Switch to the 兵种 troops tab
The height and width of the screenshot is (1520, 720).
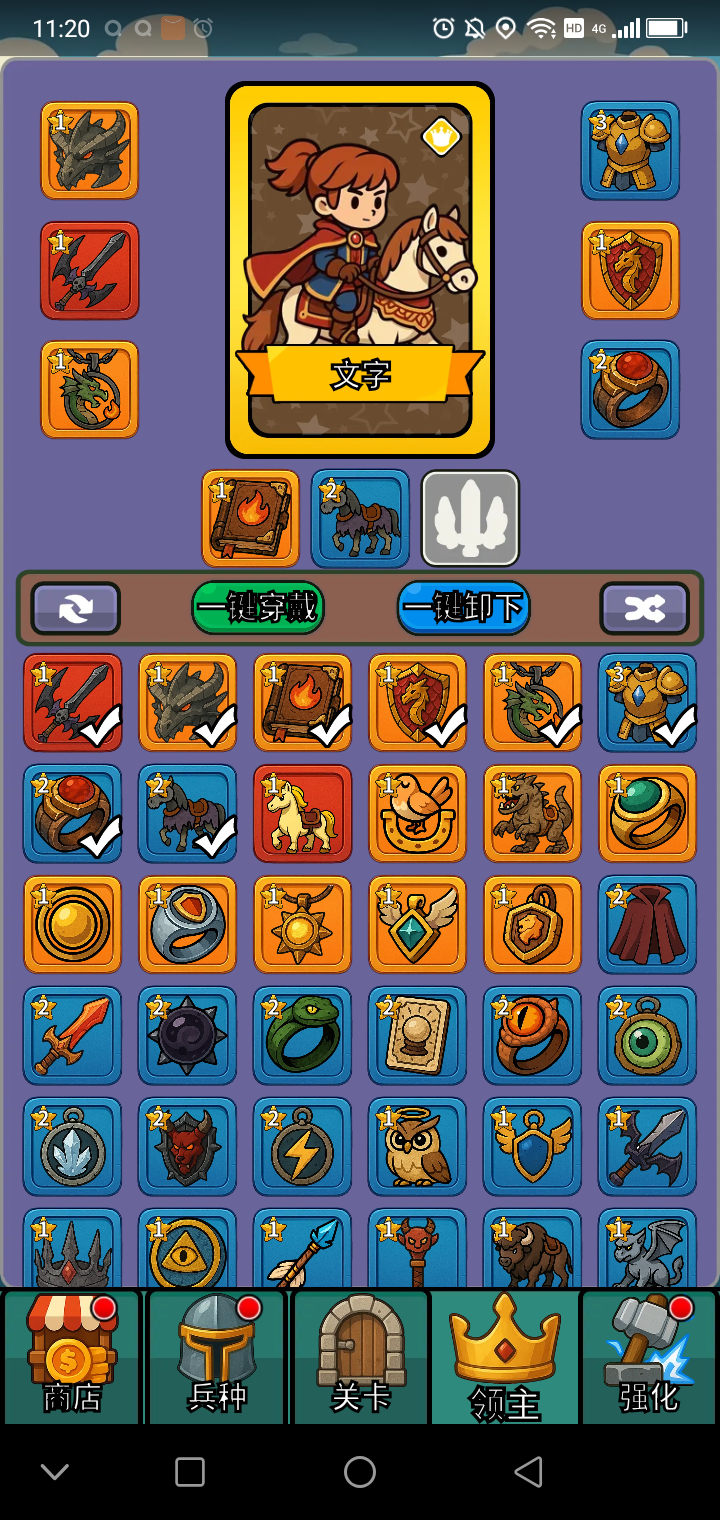(x=216, y=1357)
